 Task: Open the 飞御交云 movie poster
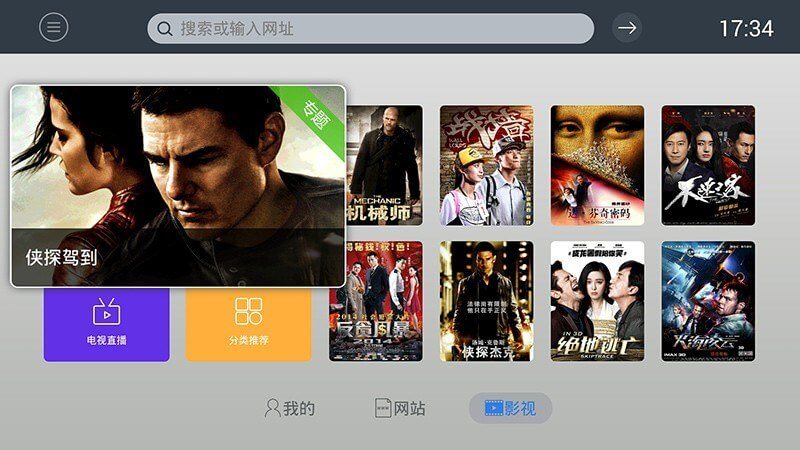pos(708,301)
